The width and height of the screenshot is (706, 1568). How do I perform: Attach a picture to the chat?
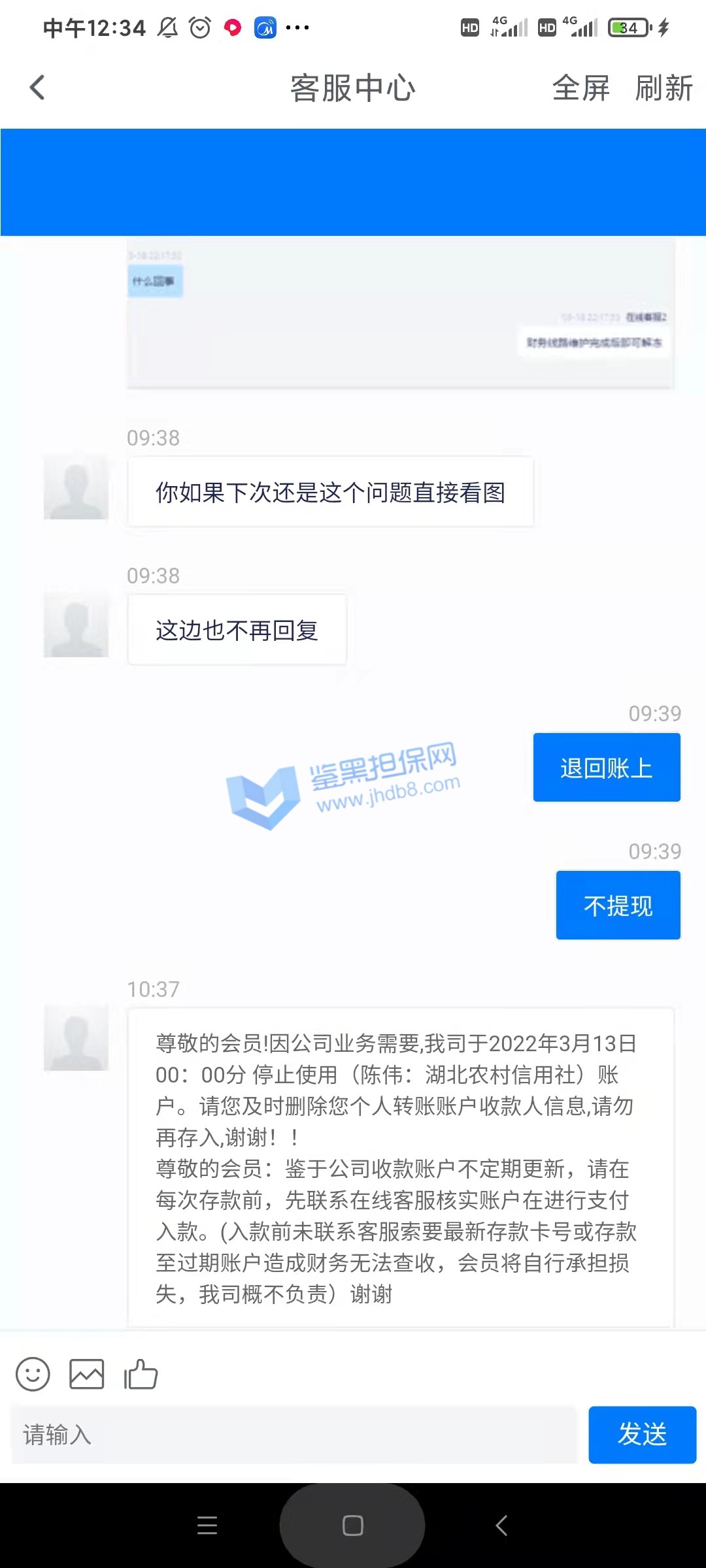pos(87,1374)
